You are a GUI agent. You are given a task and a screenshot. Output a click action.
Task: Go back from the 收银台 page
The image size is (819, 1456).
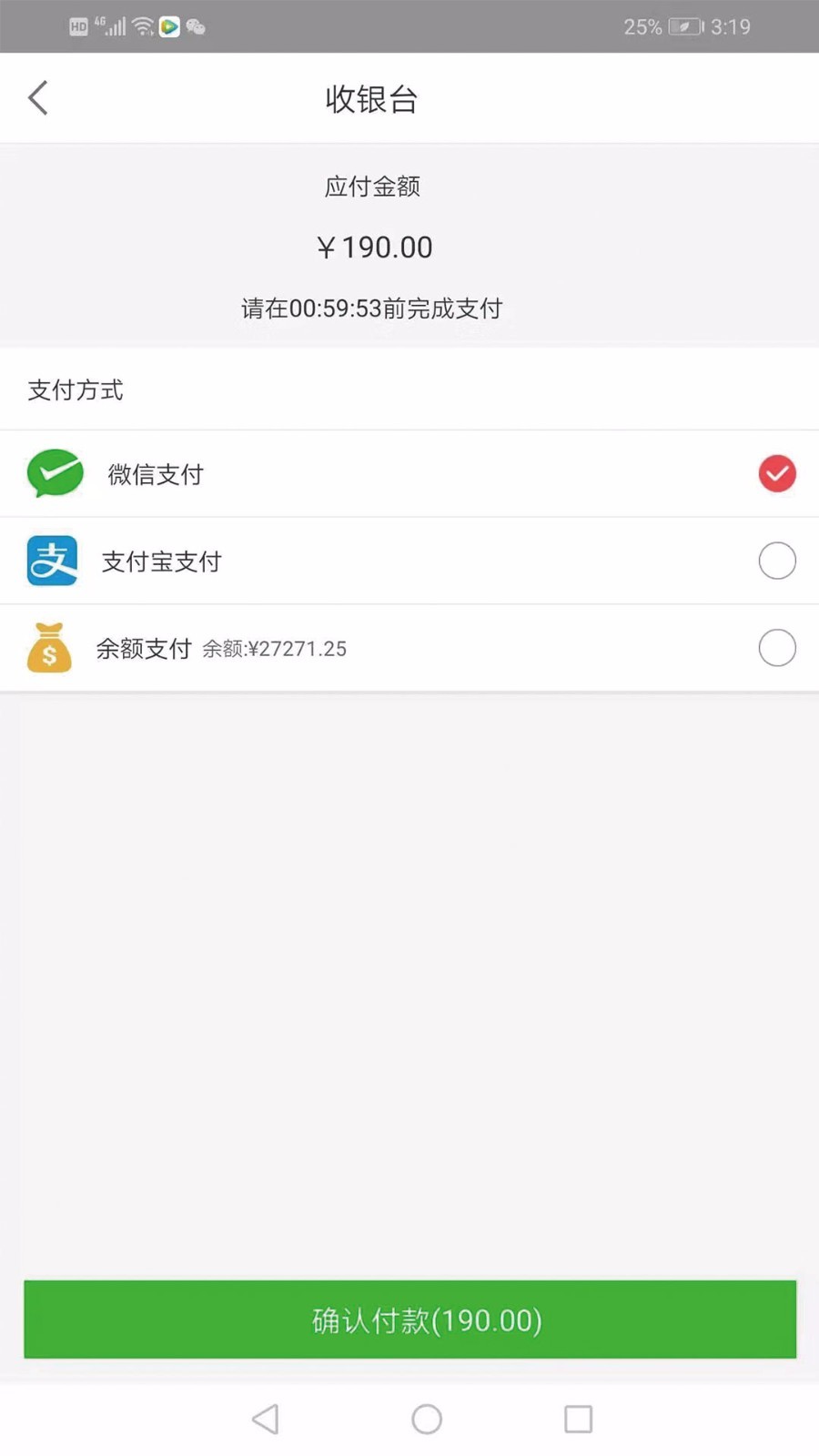(38, 98)
